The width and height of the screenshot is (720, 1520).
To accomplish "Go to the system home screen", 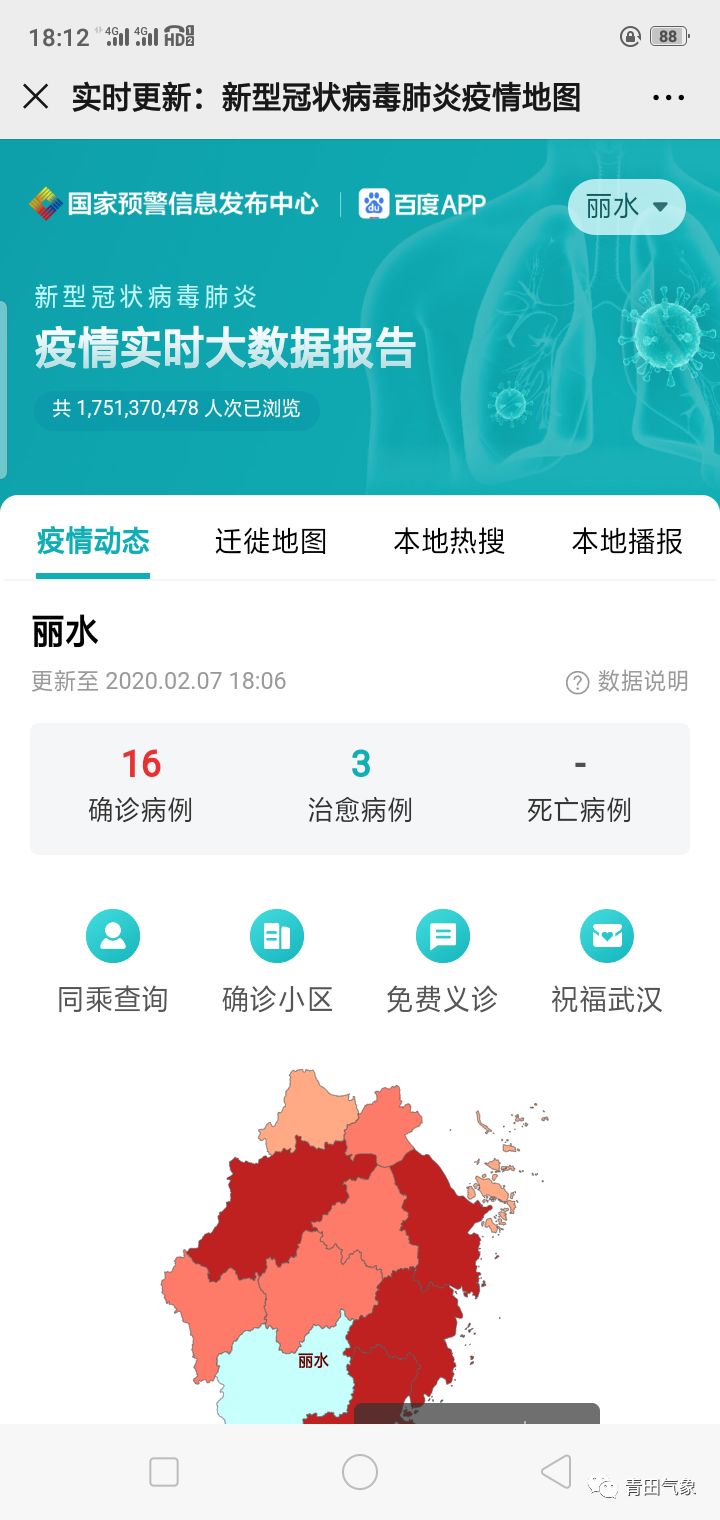I will 360,1471.
